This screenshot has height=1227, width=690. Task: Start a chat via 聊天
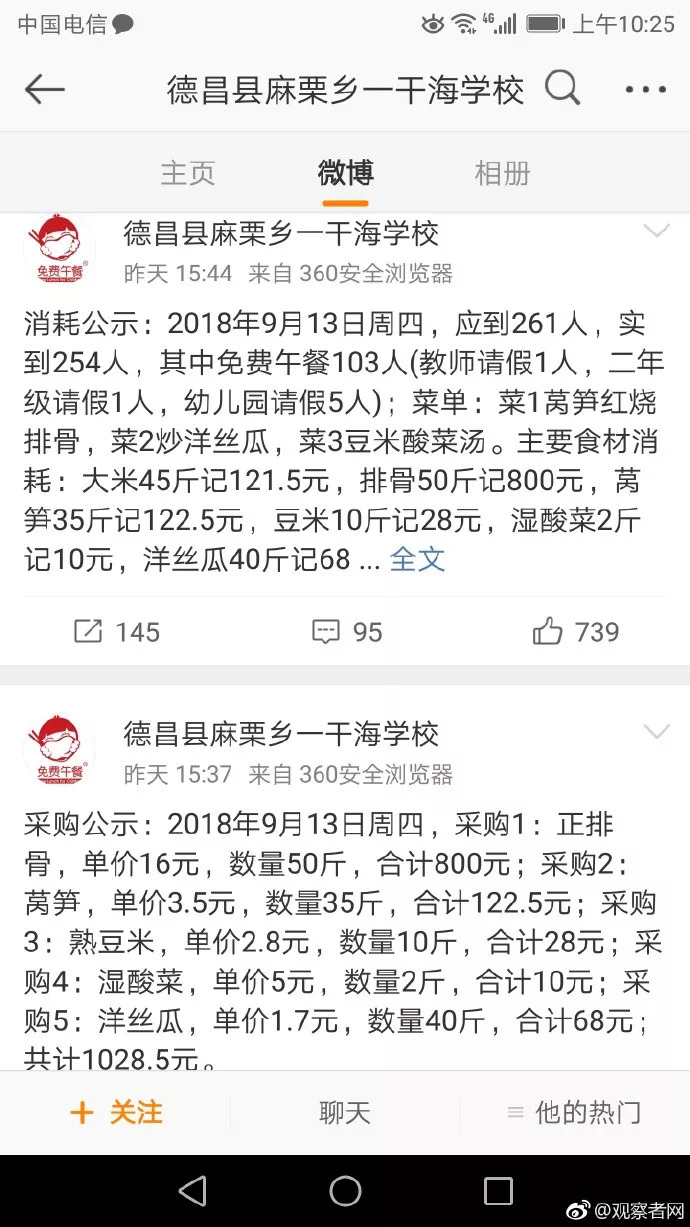pyautogui.click(x=345, y=1112)
